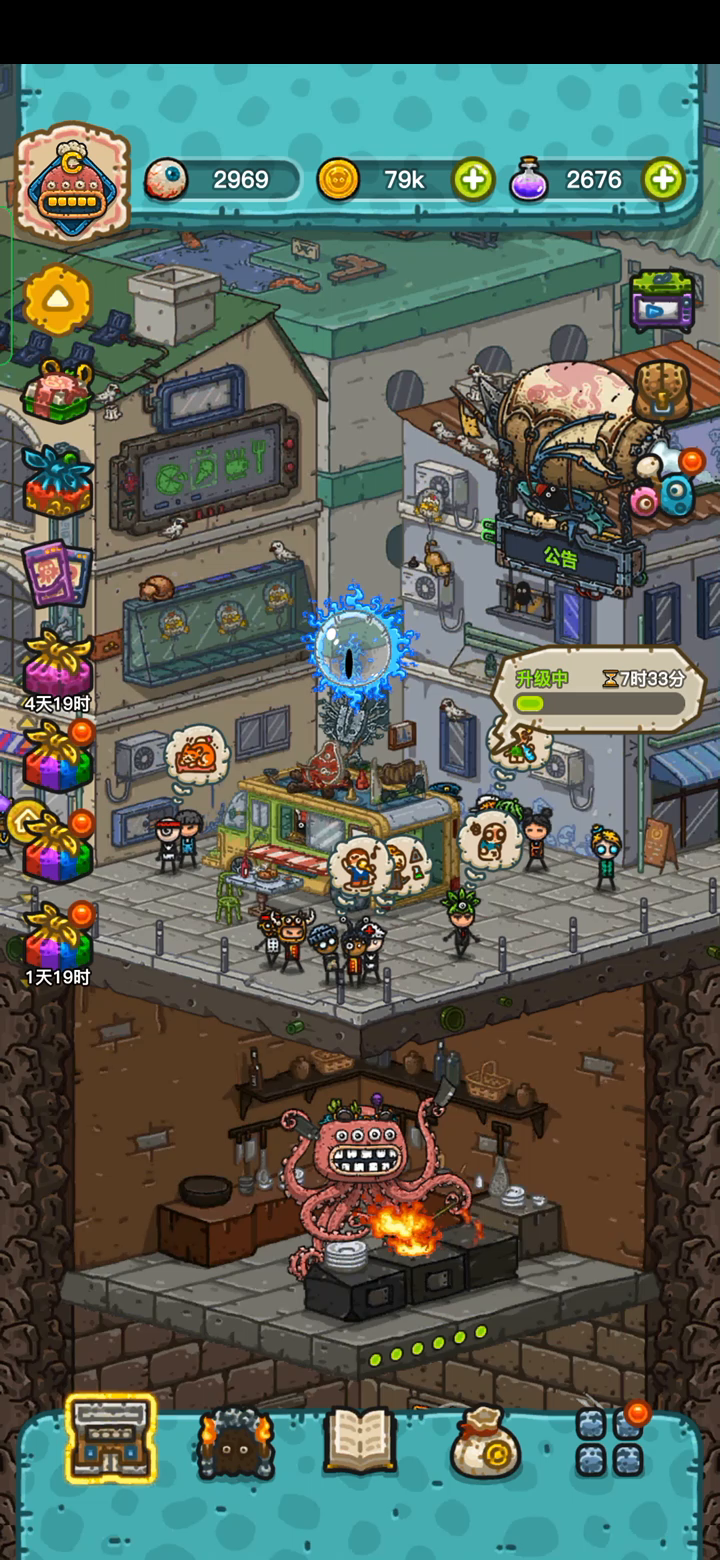Screen dimensions: 720x1560
Task: Collapse the side menu with the yellow arrow
Action: 58,299
